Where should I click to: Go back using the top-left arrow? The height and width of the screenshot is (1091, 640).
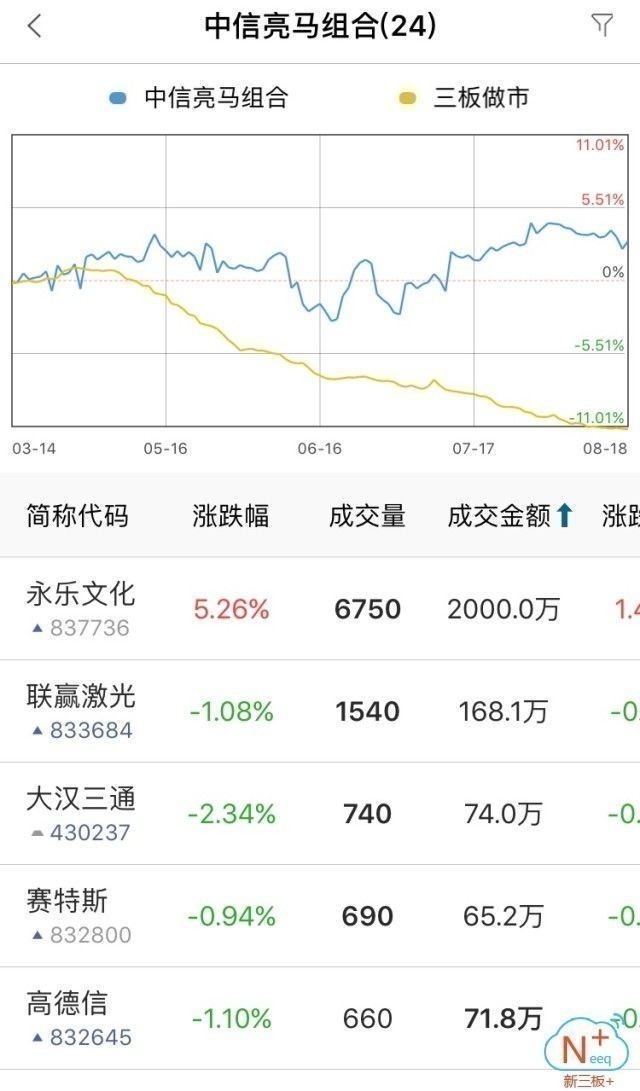[x=34, y=26]
